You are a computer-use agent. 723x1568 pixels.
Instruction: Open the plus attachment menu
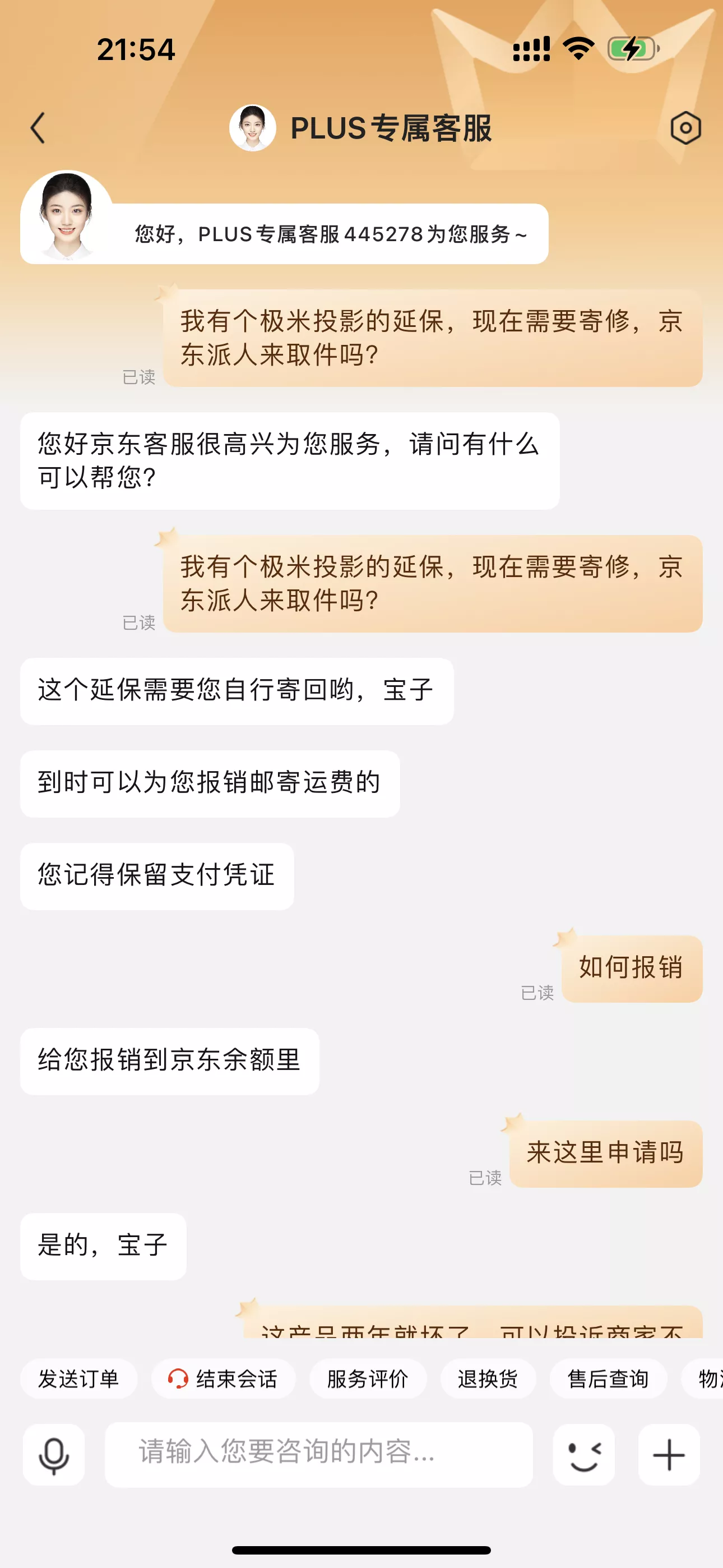[x=668, y=1455]
